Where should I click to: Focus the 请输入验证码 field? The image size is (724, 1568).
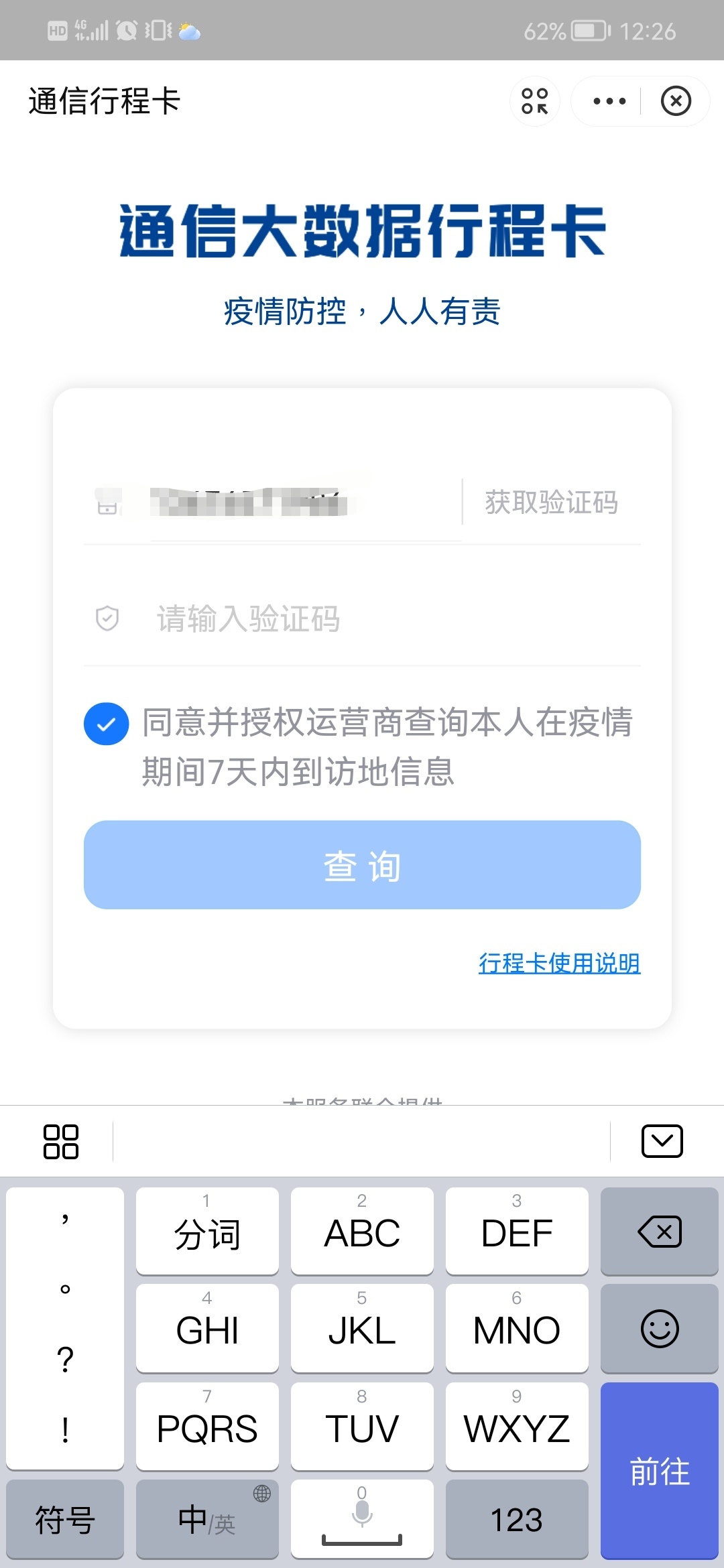click(x=375, y=618)
